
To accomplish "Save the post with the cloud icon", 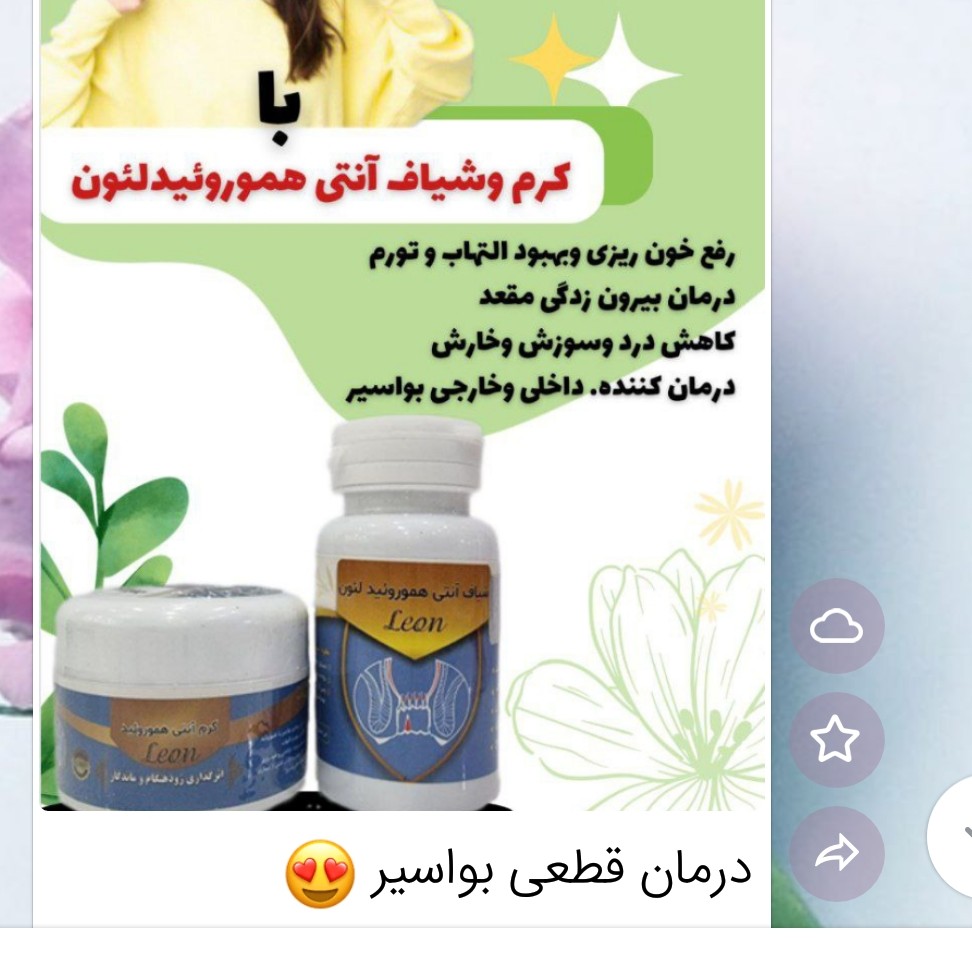I will pyautogui.click(x=836, y=627).
